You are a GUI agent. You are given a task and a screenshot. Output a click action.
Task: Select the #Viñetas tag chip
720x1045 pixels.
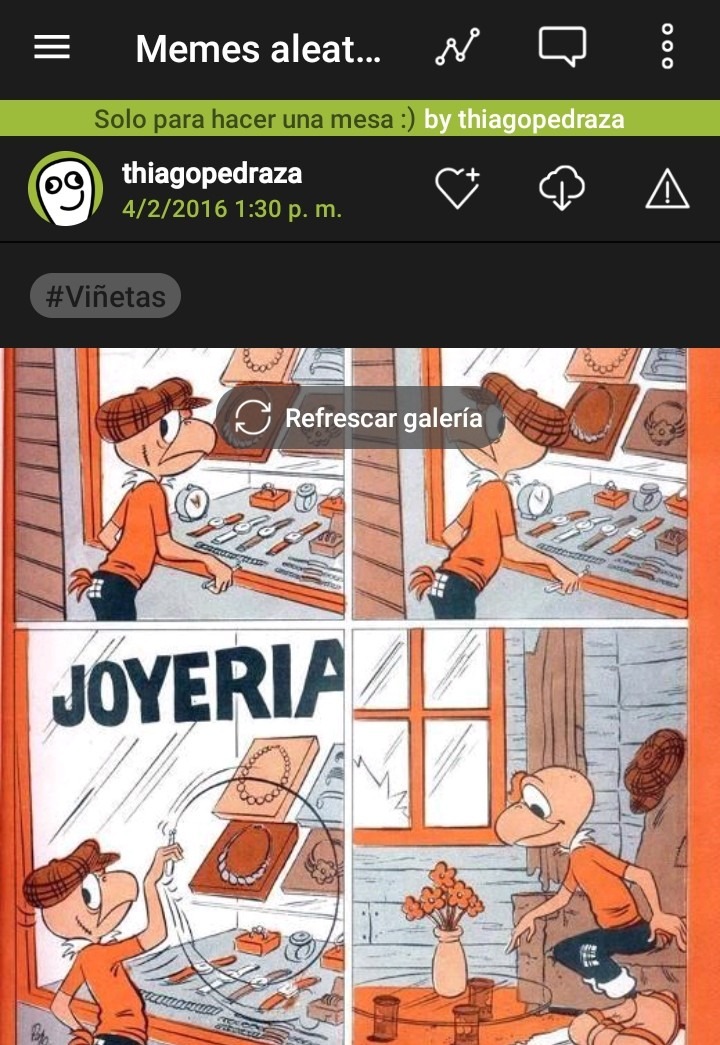pyautogui.click(x=105, y=296)
